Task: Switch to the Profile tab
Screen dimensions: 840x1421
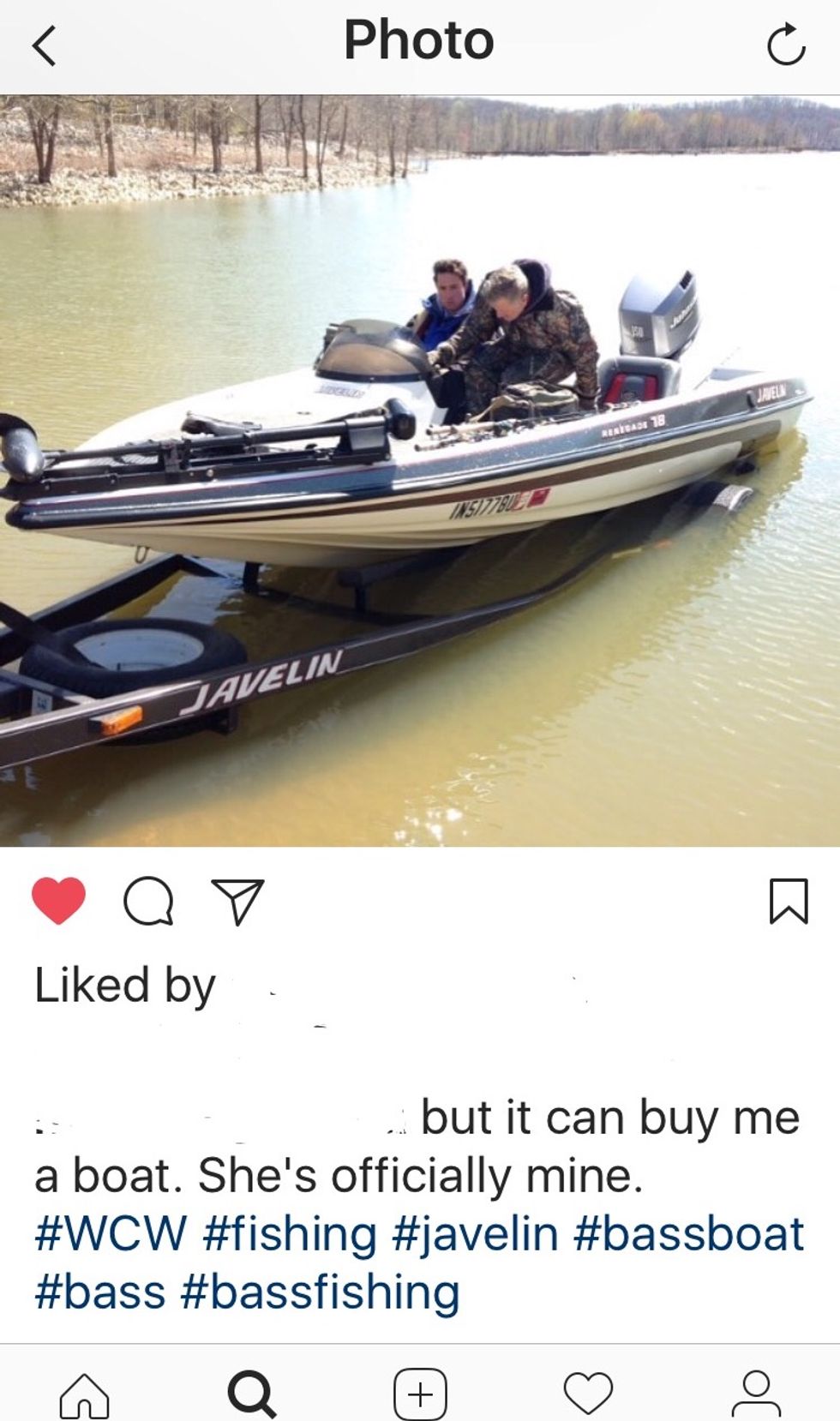Action: (756, 1394)
